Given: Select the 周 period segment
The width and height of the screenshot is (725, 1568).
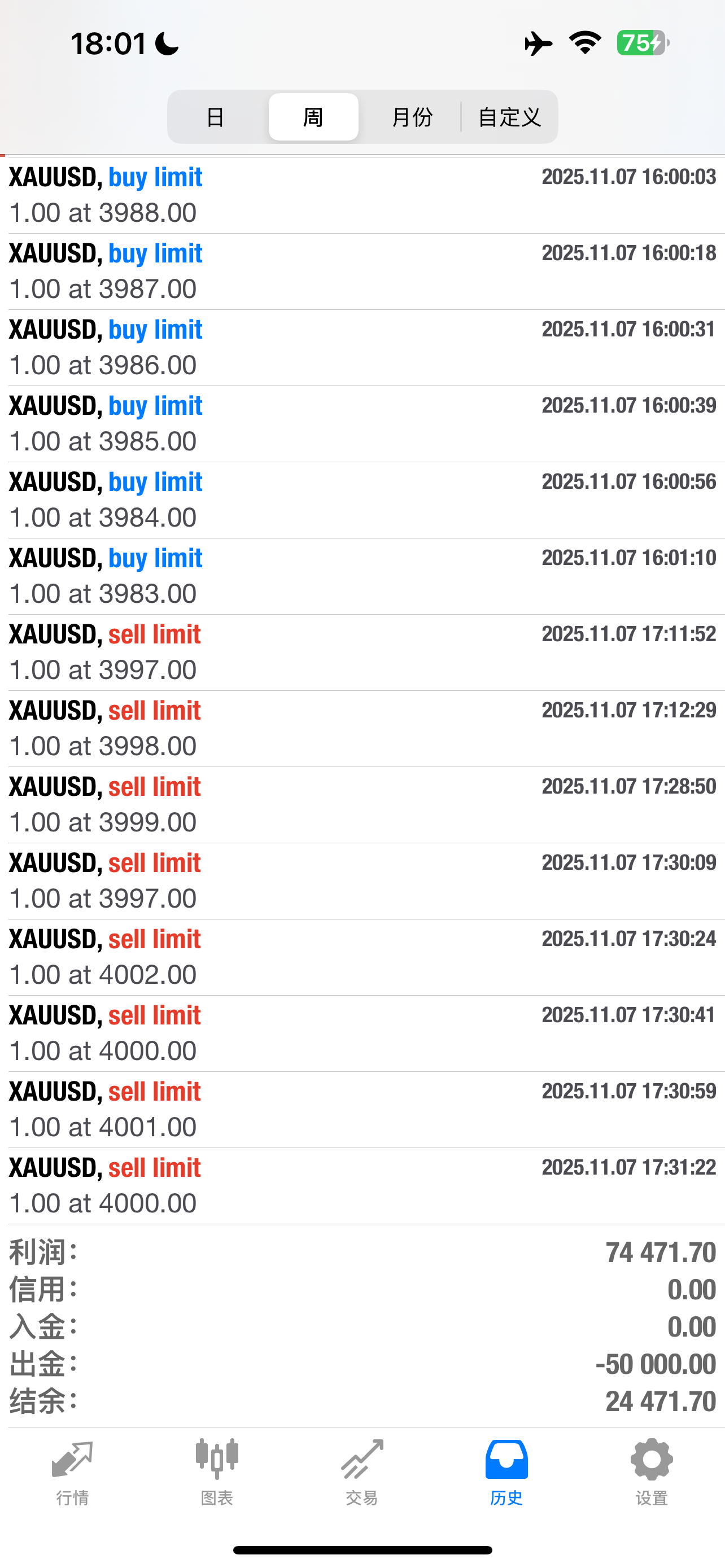Looking at the screenshot, I should pos(313,117).
